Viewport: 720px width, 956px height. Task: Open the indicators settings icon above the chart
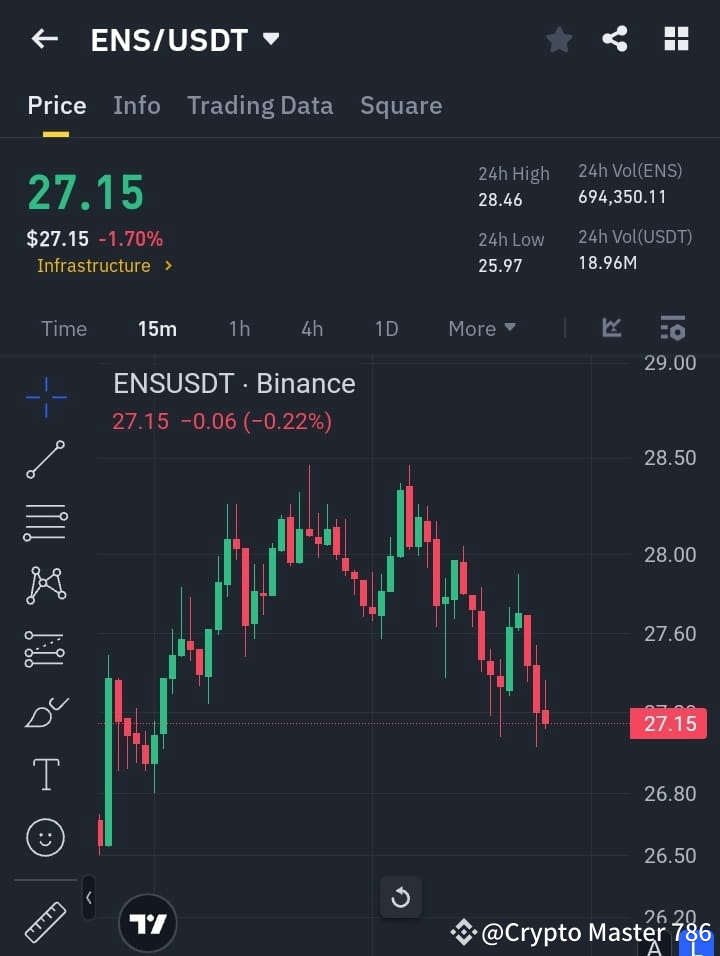tap(672, 328)
